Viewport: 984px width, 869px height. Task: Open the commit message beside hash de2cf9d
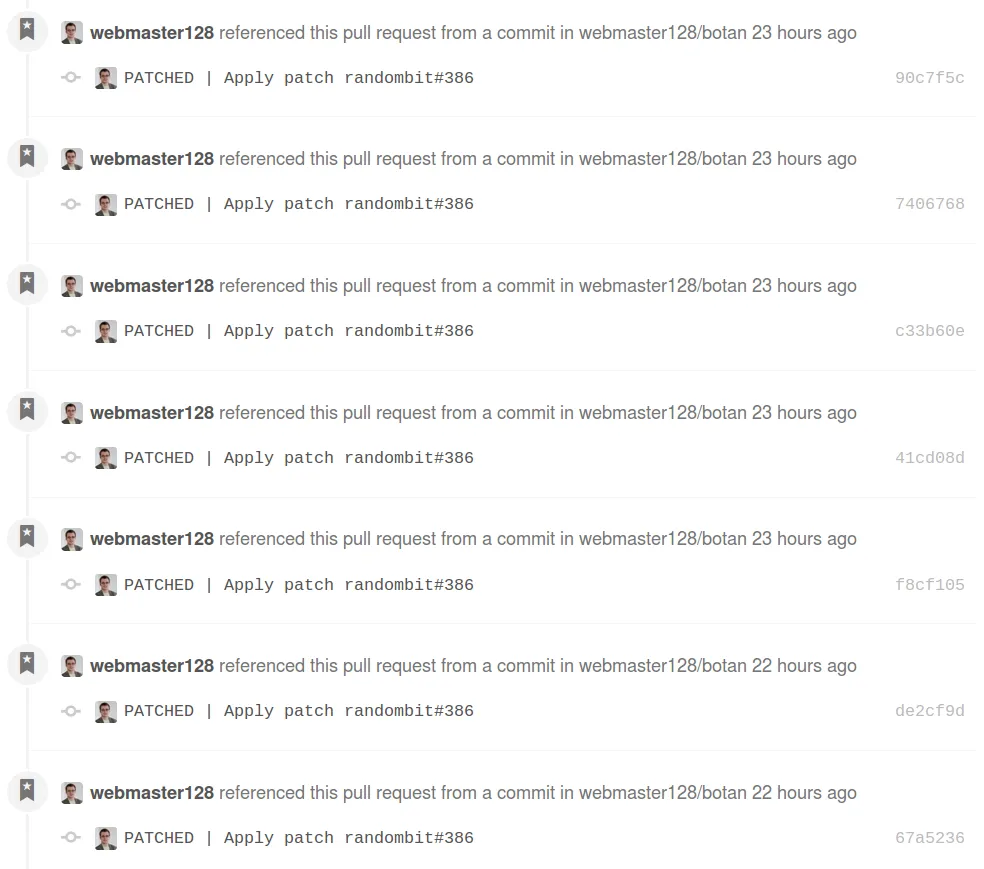[x=298, y=711]
